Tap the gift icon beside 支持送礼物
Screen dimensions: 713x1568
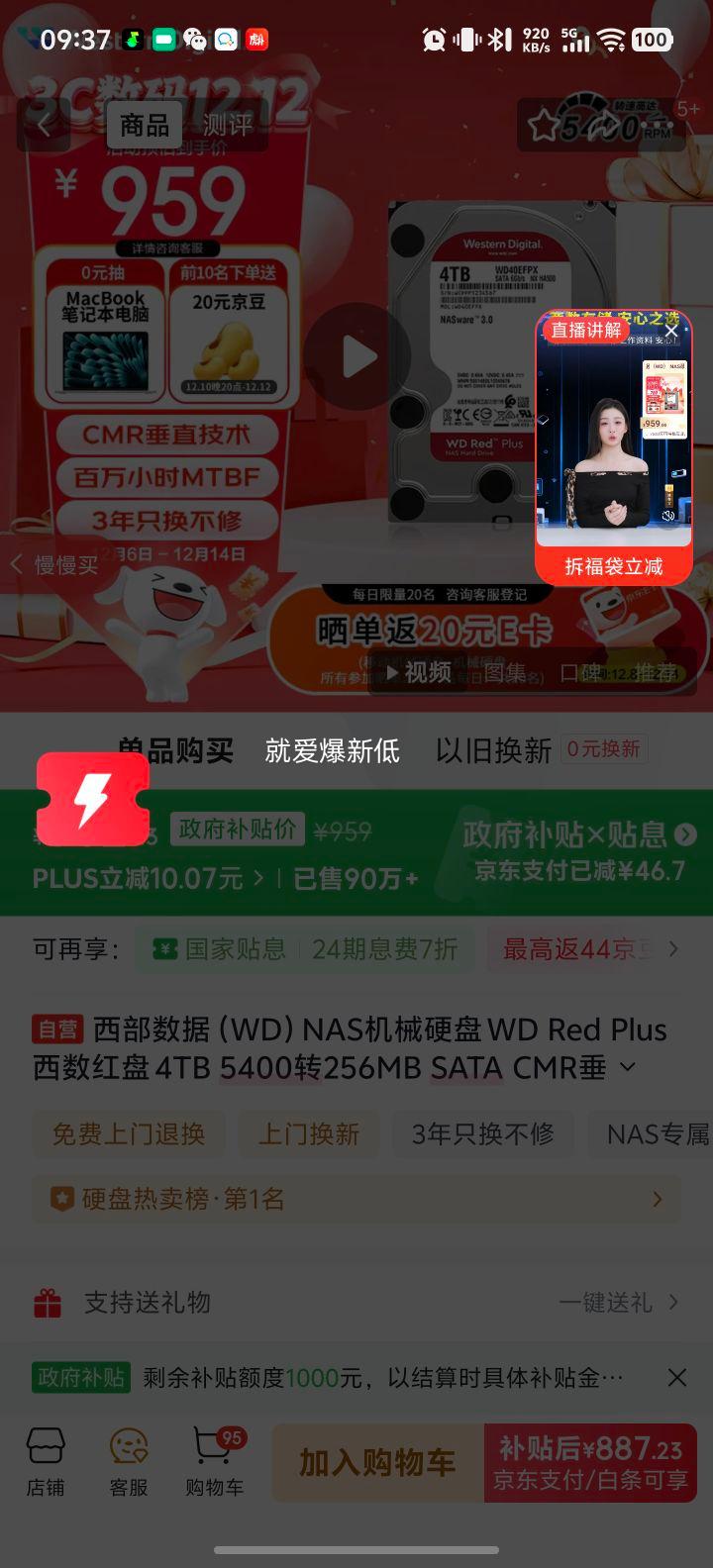tap(50, 1304)
